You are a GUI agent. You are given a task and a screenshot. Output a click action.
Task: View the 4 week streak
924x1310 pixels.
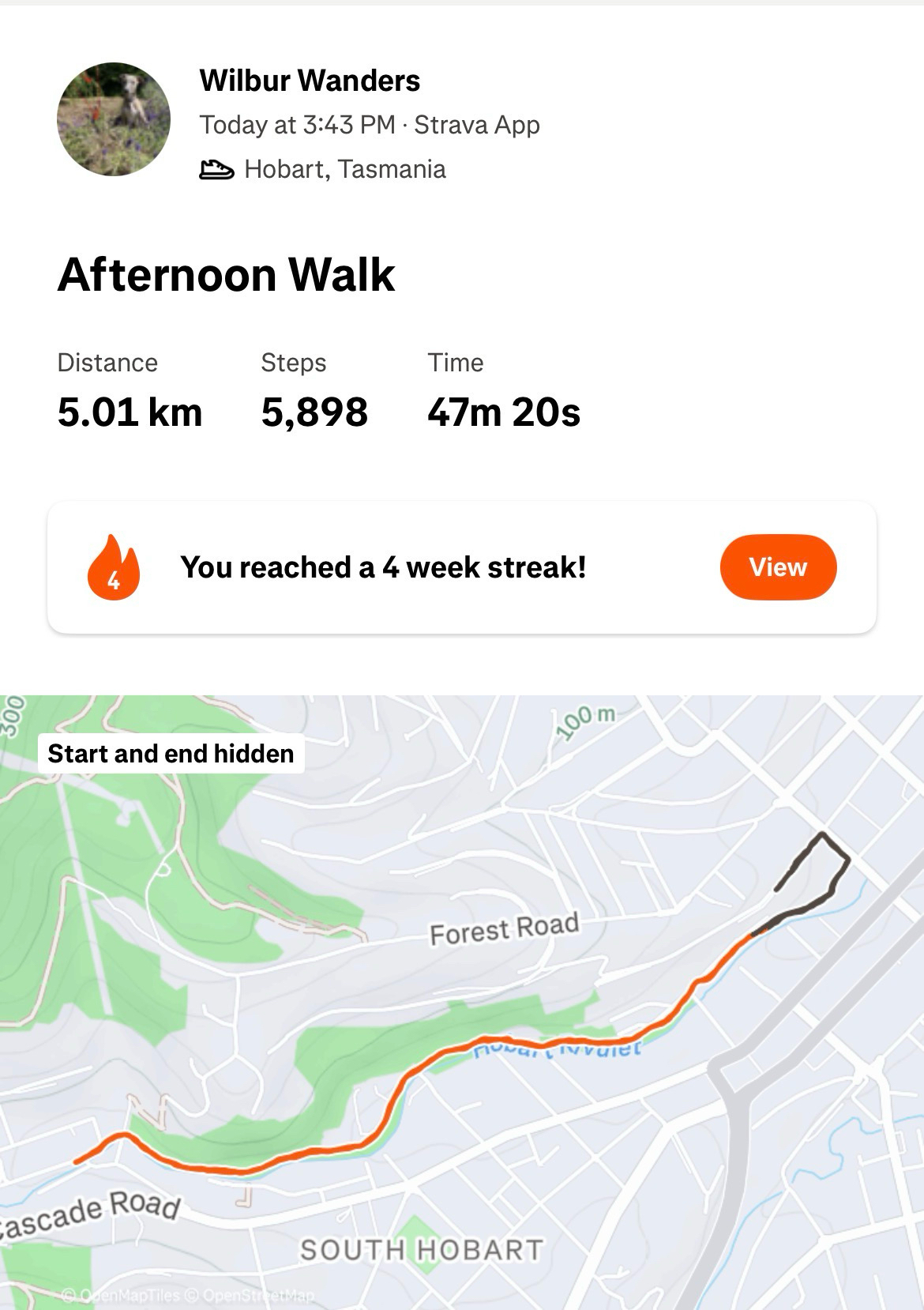(x=777, y=567)
